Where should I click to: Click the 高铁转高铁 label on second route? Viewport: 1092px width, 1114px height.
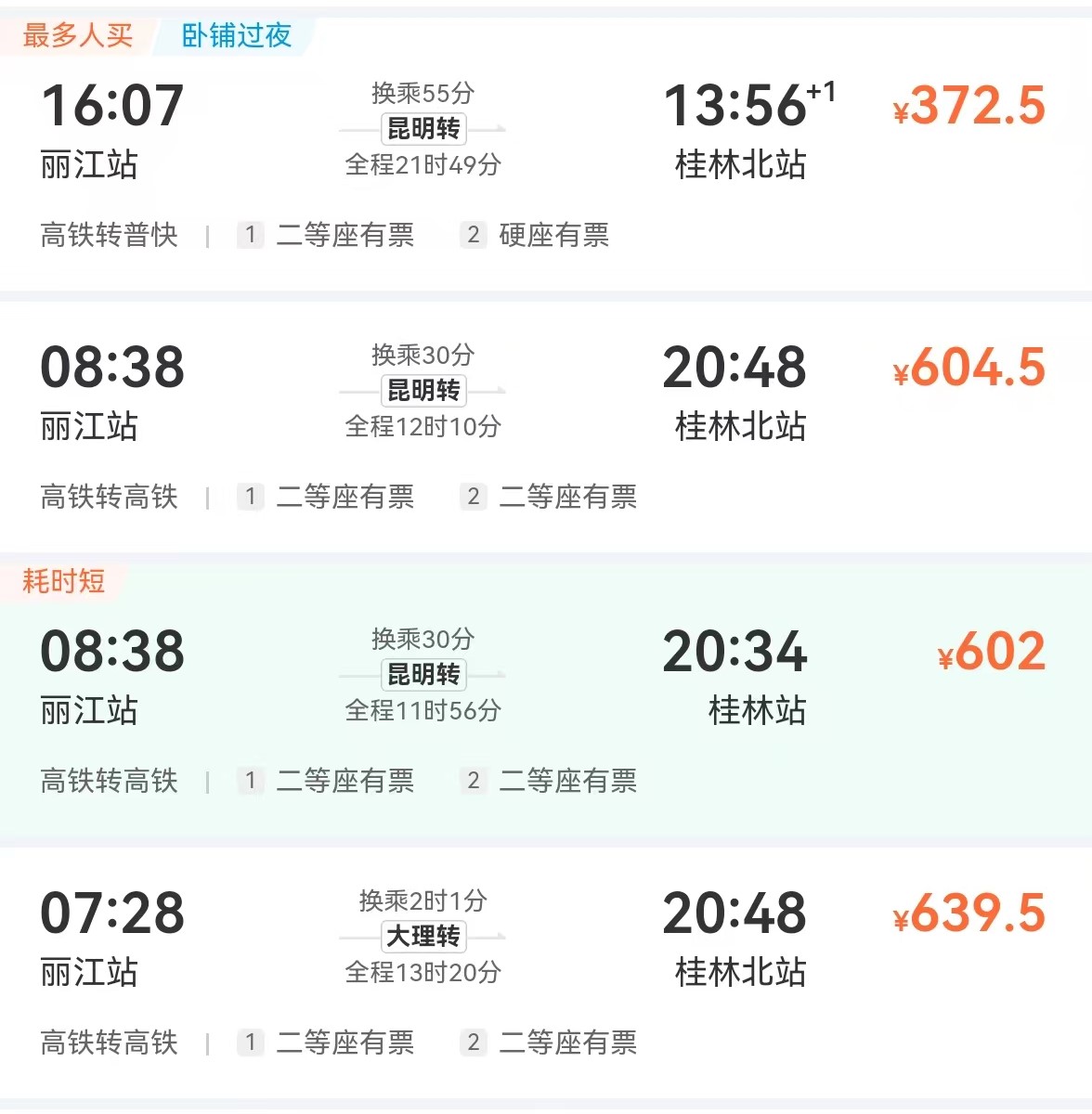coord(108,497)
